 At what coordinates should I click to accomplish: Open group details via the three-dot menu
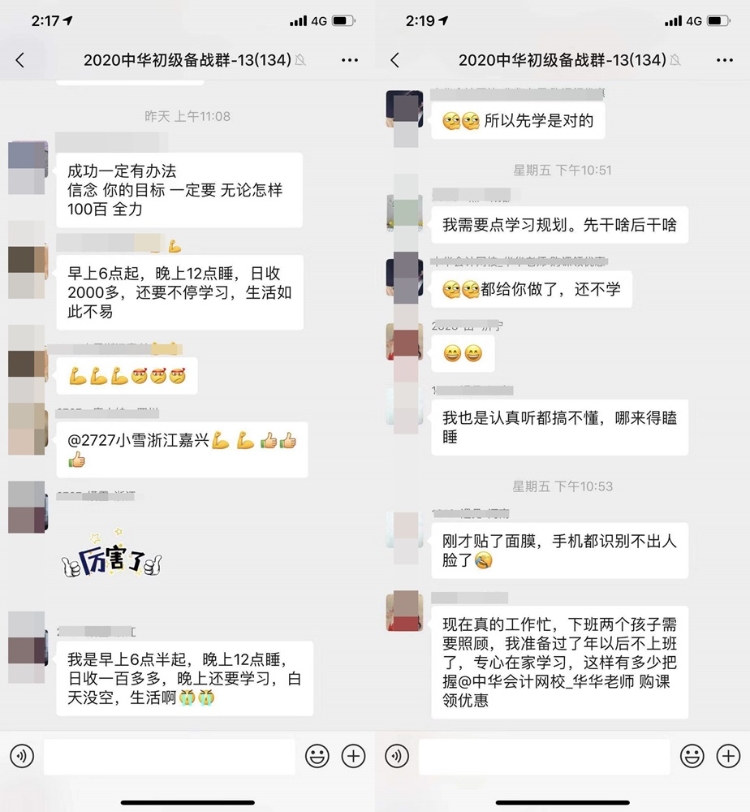[349, 60]
